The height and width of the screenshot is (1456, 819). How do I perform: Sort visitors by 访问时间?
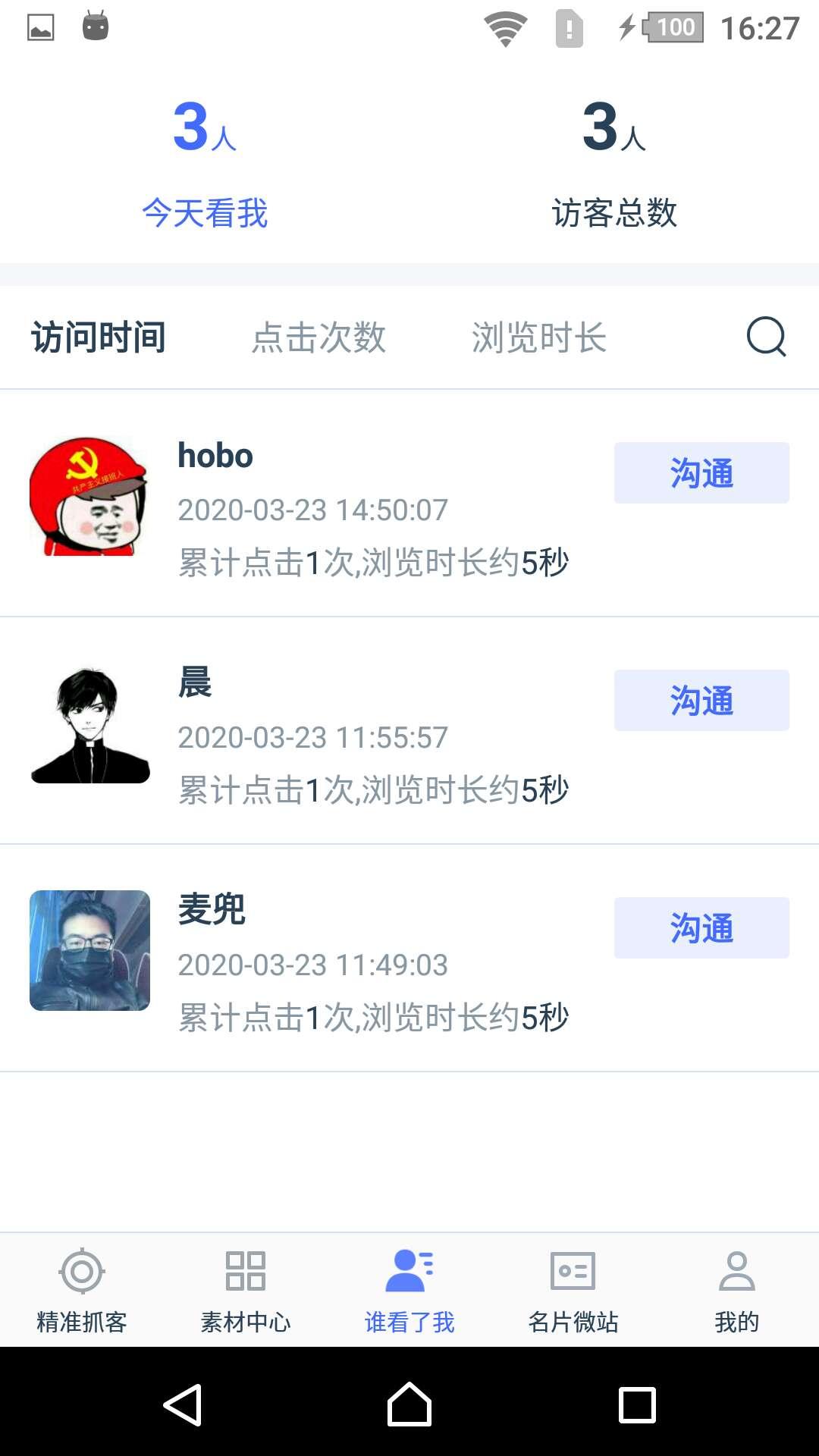coord(99,337)
